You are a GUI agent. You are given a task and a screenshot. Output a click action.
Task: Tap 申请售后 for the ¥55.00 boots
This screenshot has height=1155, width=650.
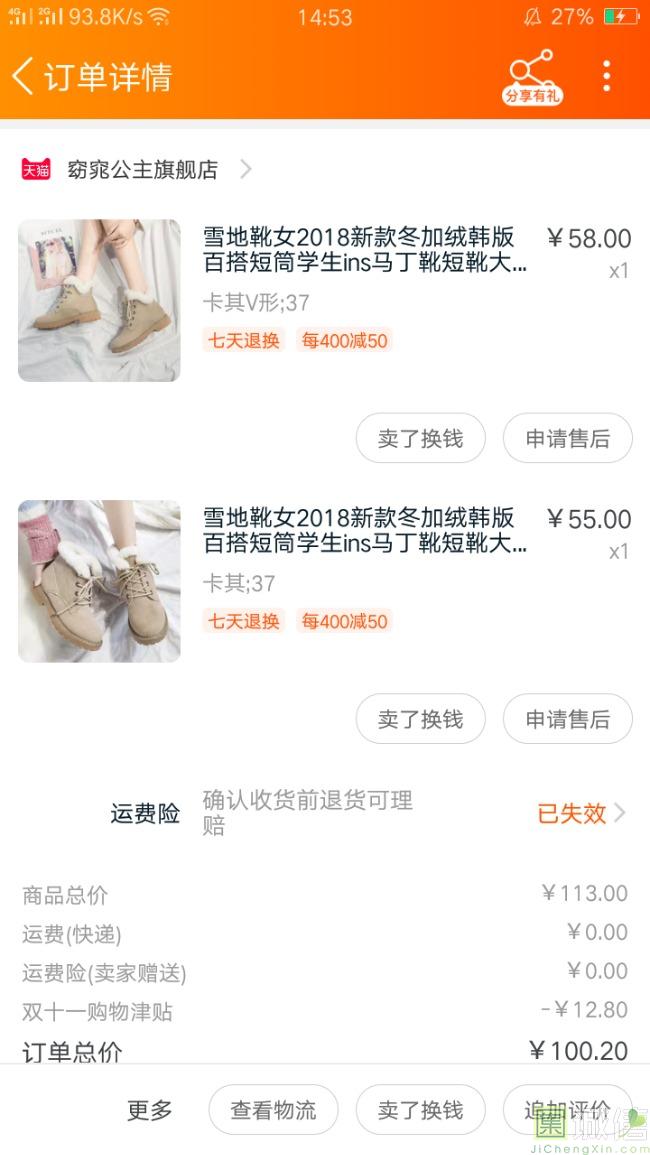[567, 719]
